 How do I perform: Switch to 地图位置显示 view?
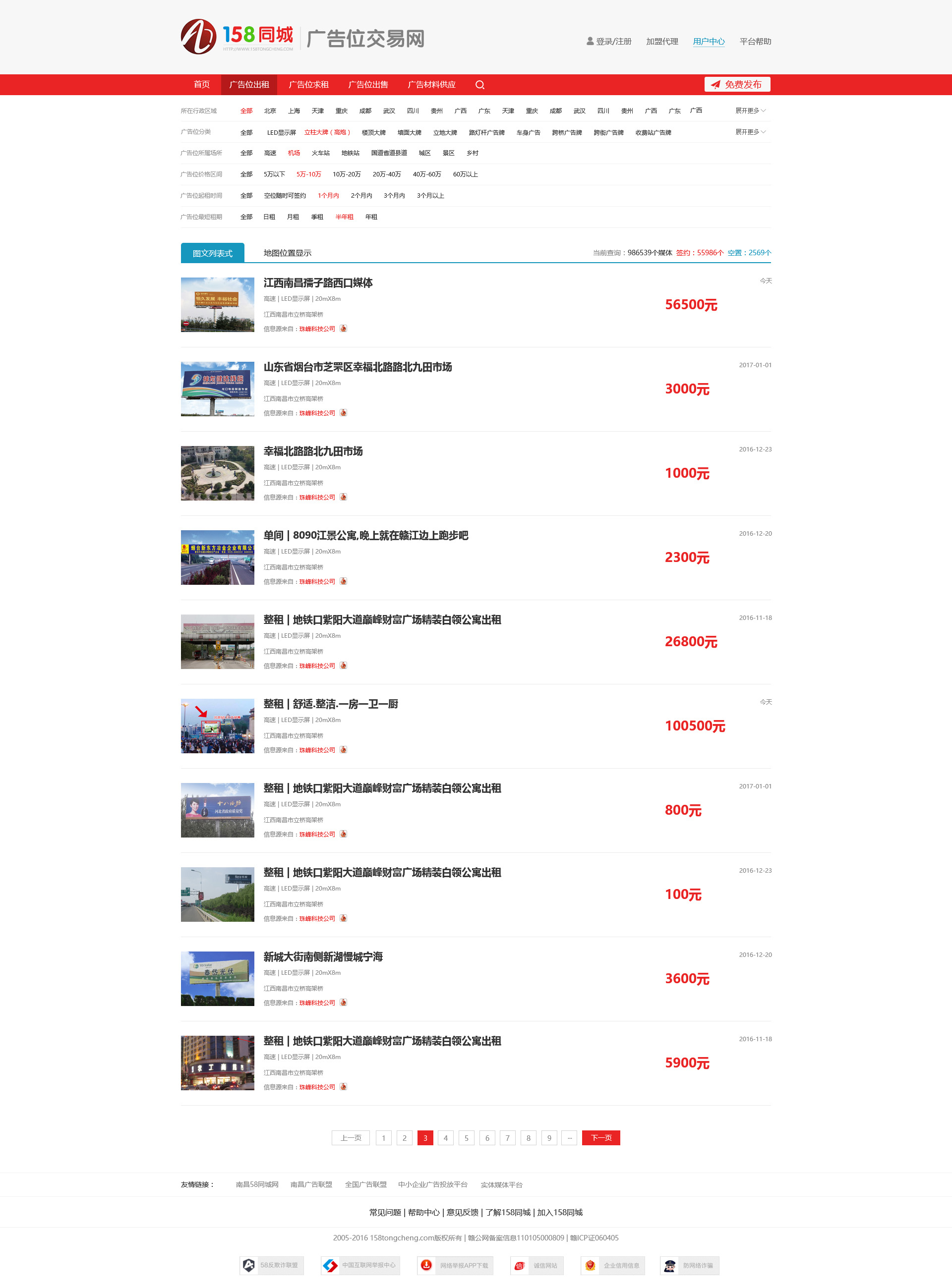(287, 253)
